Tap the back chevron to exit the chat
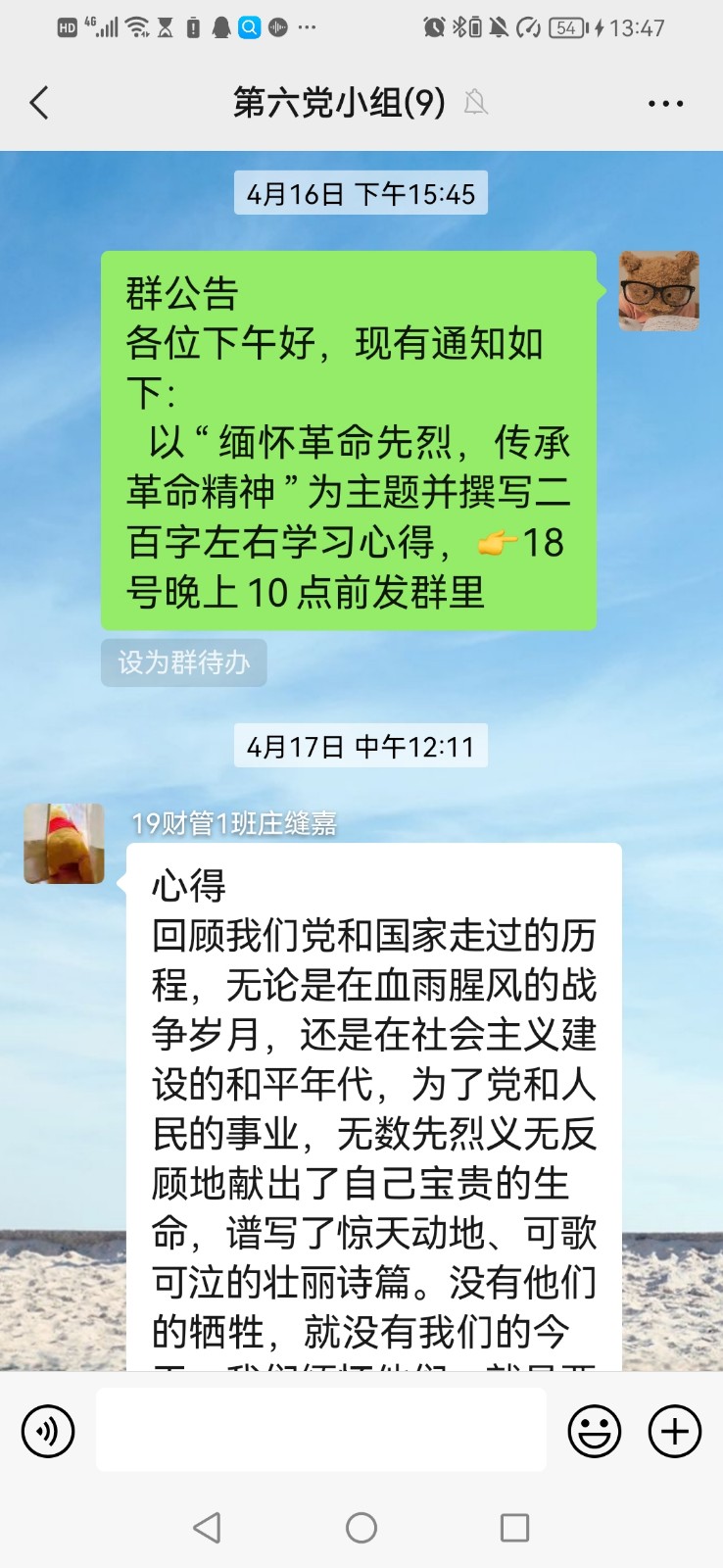Image resolution: width=723 pixels, height=1568 pixels. pyautogui.click(x=38, y=102)
